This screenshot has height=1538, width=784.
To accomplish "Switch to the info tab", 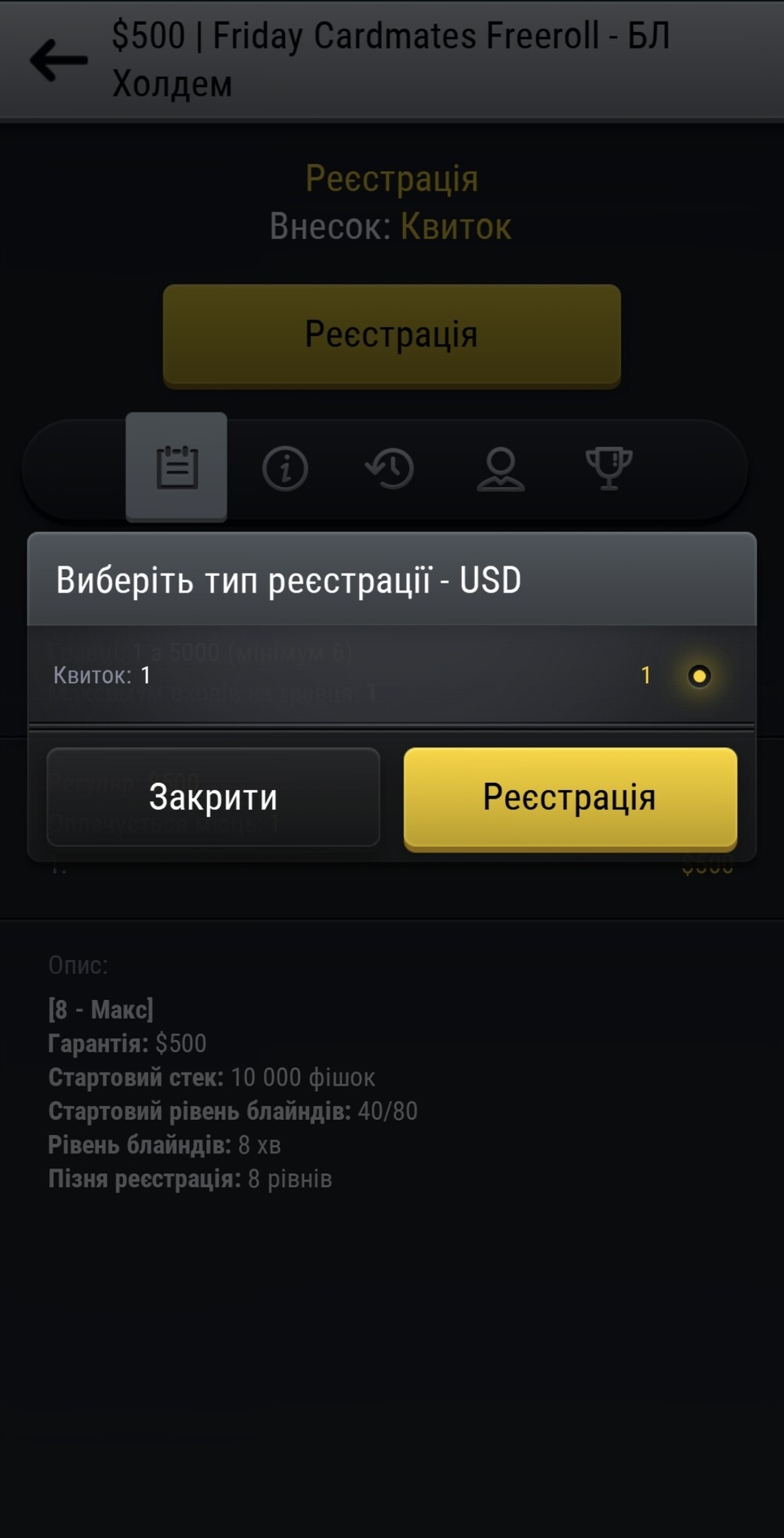I will pos(285,468).
